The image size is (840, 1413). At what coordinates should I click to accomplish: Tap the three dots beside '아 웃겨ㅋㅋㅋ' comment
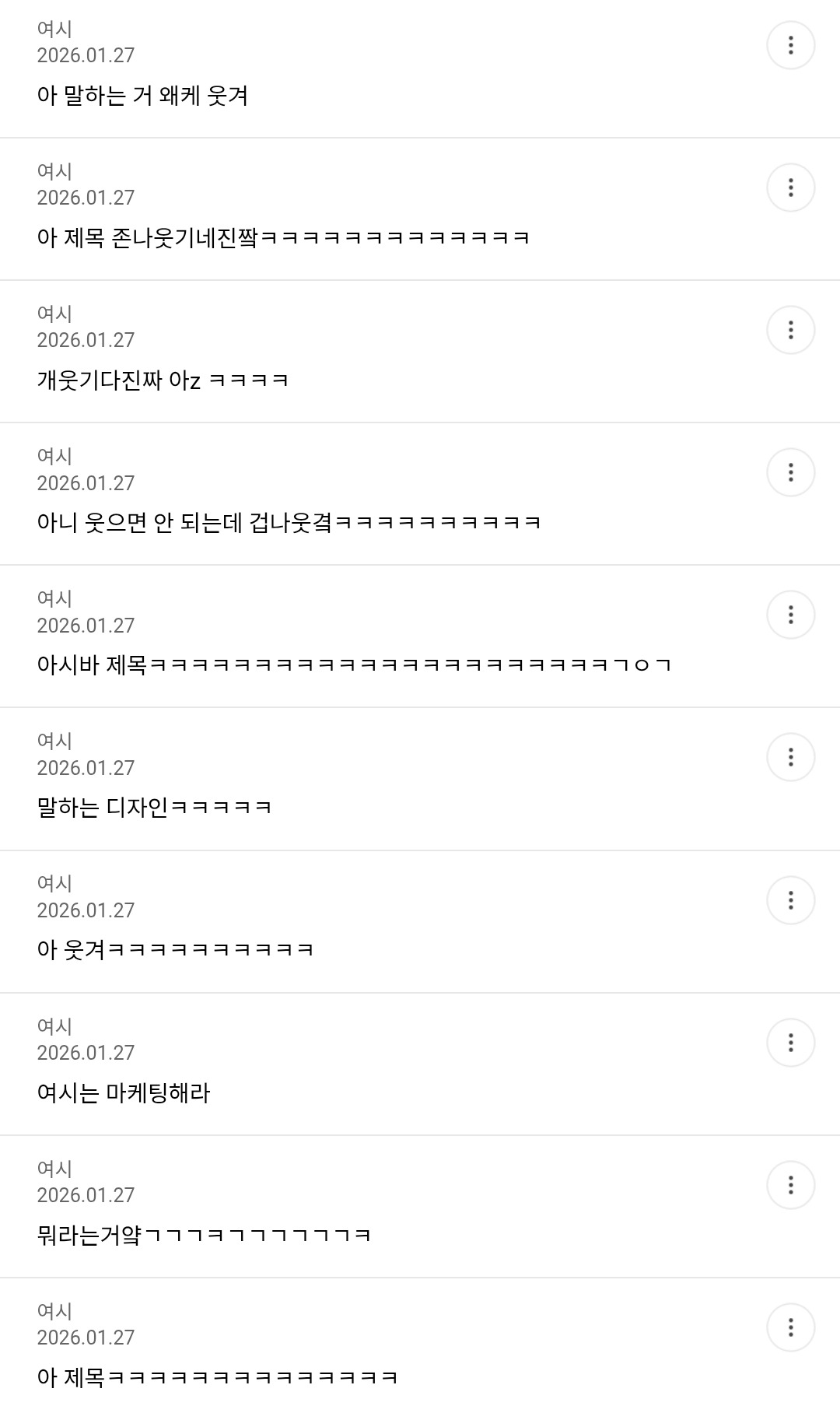[x=790, y=900]
